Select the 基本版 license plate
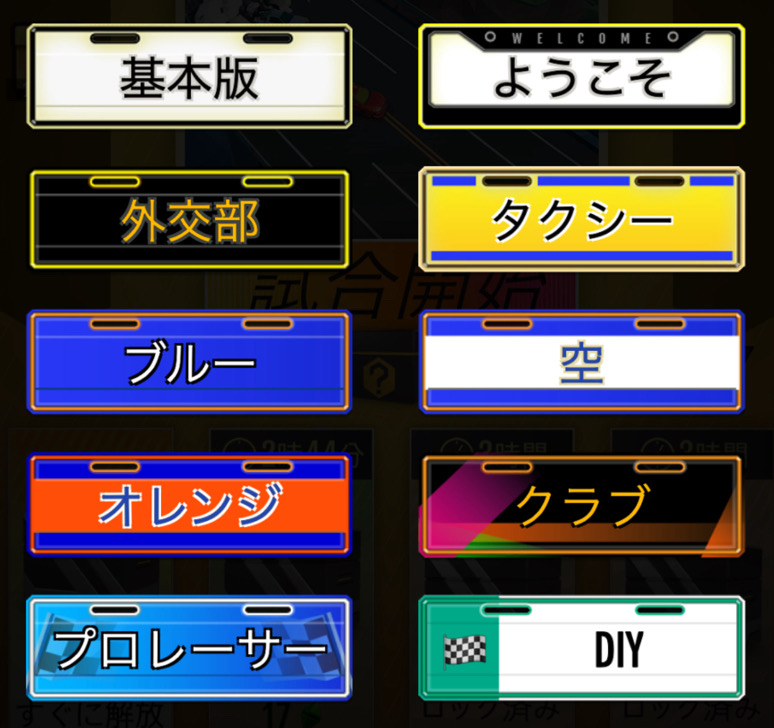 point(190,78)
